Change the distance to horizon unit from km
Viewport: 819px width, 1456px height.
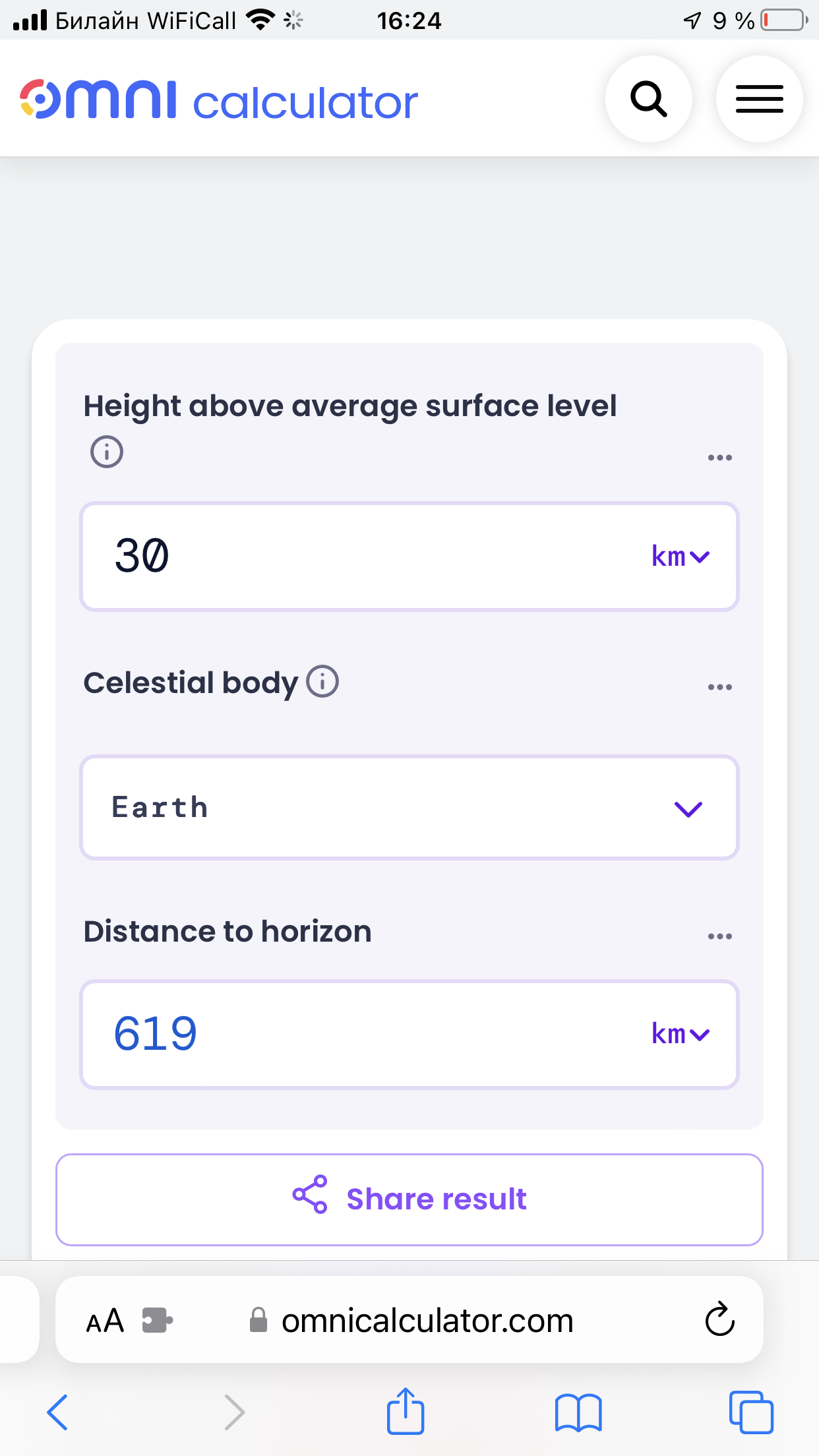tap(681, 1034)
